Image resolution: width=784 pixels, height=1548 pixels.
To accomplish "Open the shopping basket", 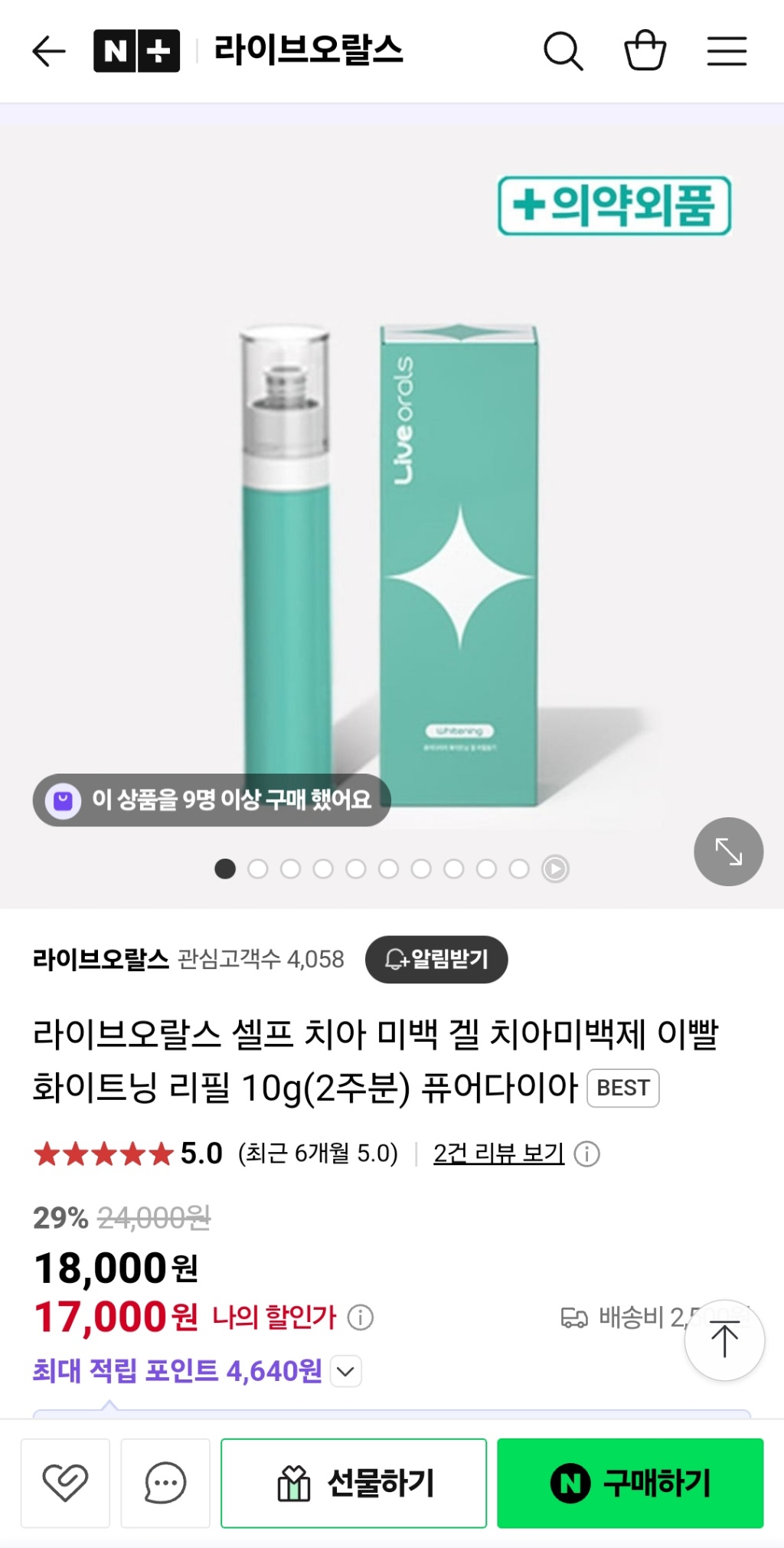I will [x=645, y=51].
